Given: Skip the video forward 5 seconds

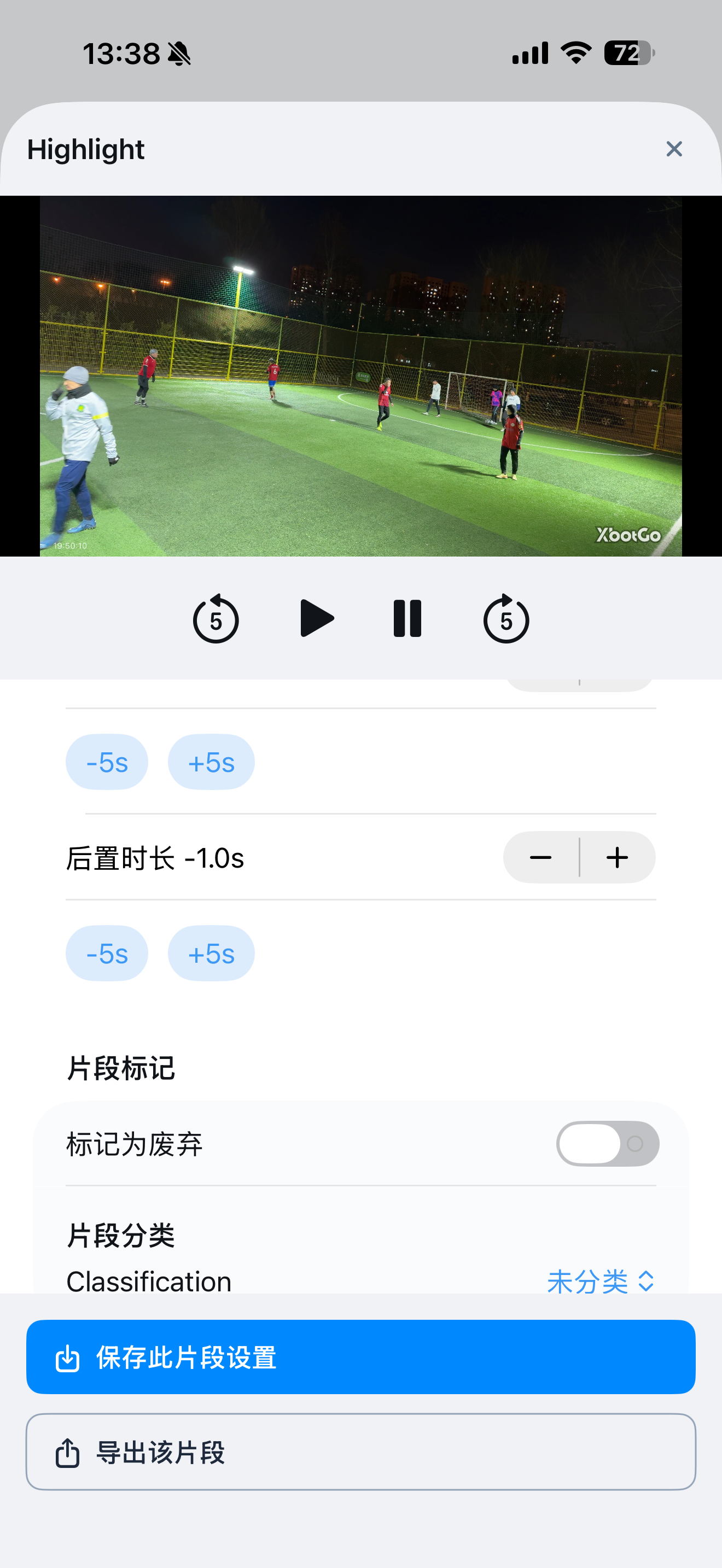Looking at the screenshot, I should pos(506,619).
